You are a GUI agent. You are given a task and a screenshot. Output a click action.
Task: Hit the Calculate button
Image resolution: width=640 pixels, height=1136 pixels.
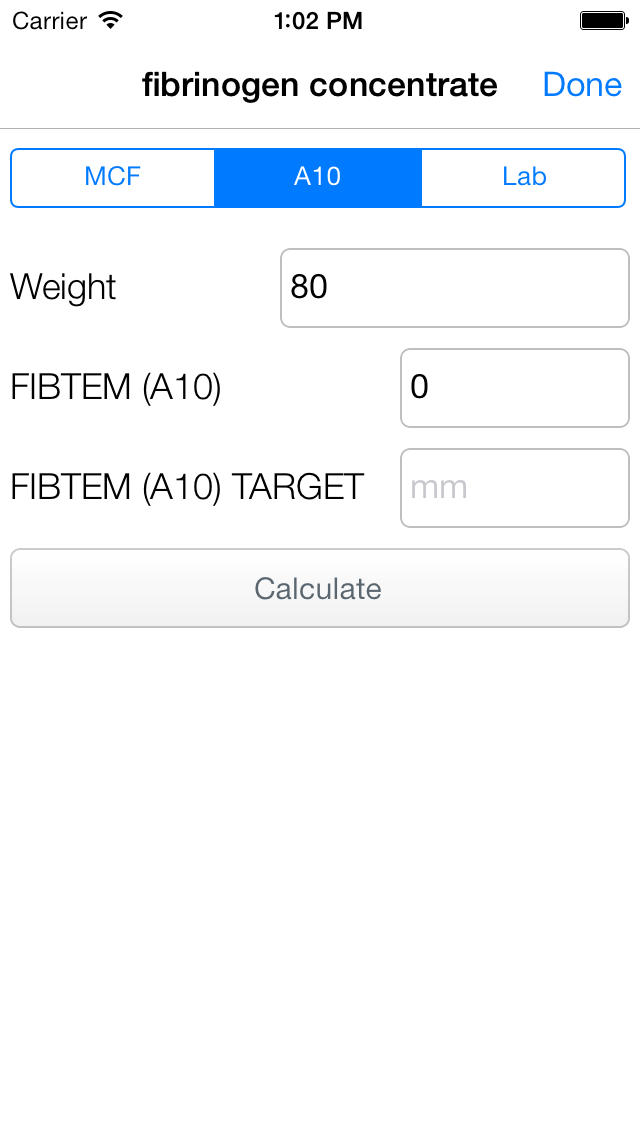pyautogui.click(x=320, y=588)
